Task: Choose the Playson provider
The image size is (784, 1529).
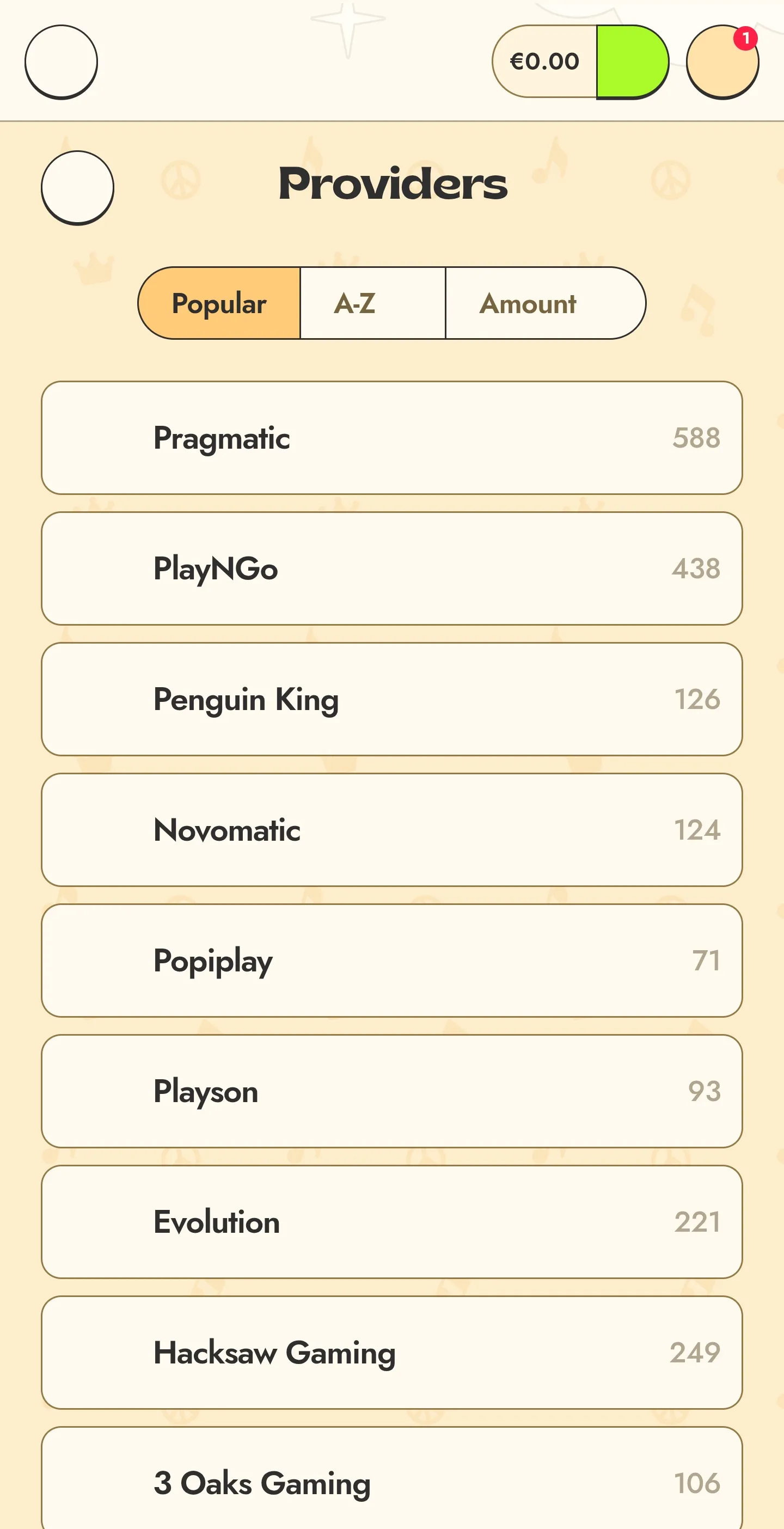Action: click(391, 1091)
